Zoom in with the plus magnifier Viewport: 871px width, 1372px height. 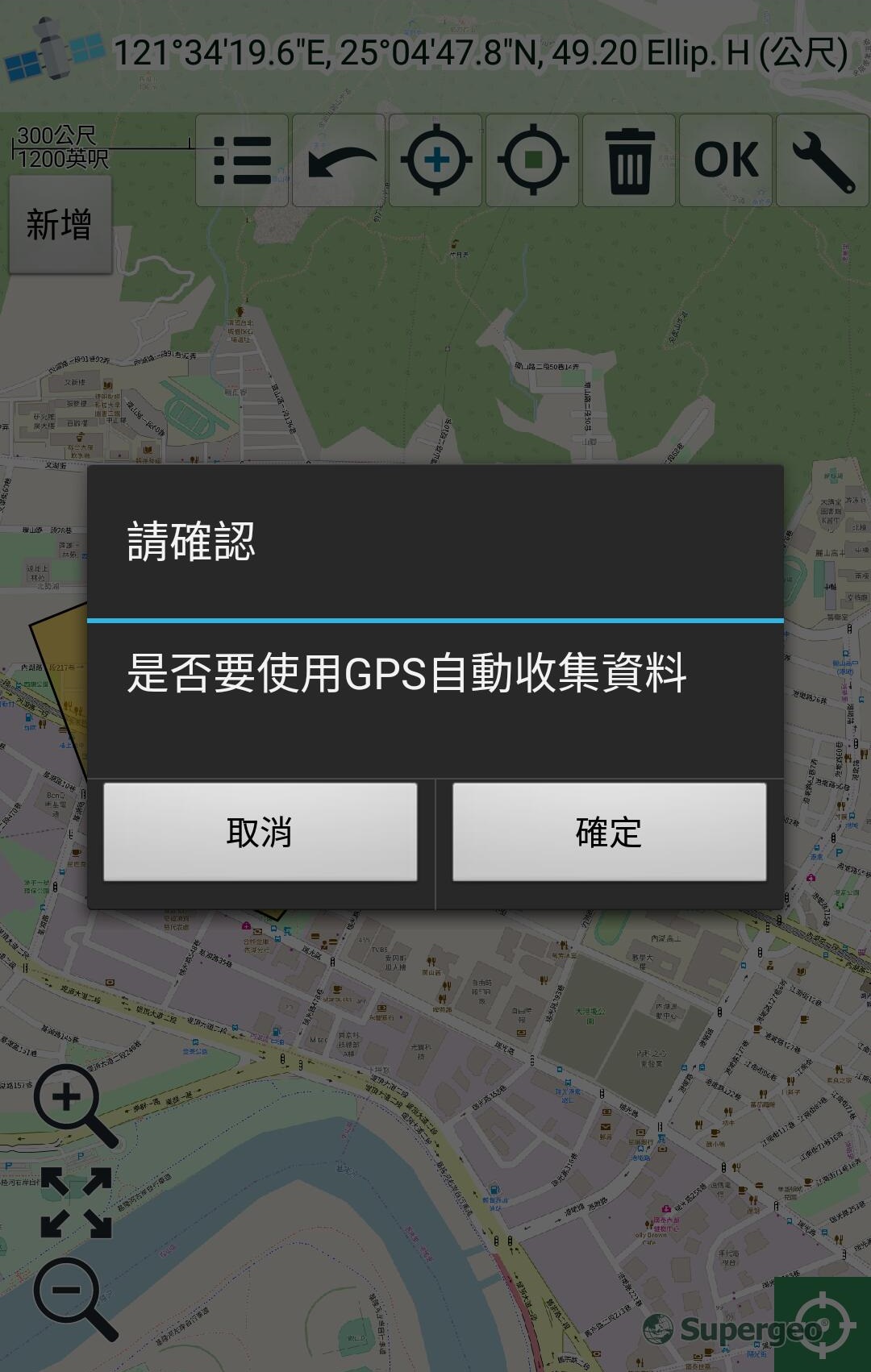[x=74, y=1104]
